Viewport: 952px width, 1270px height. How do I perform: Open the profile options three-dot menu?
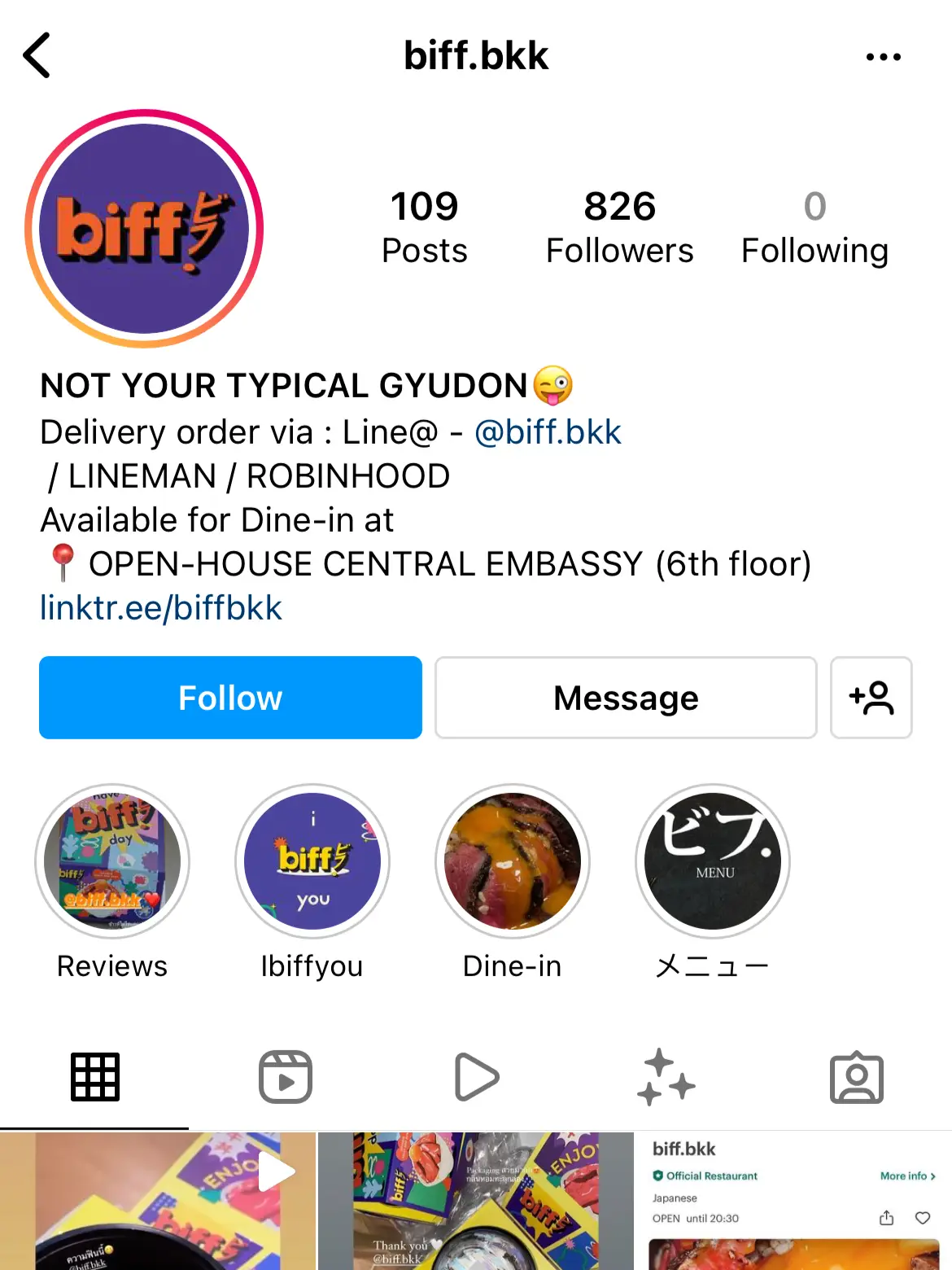[884, 55]
